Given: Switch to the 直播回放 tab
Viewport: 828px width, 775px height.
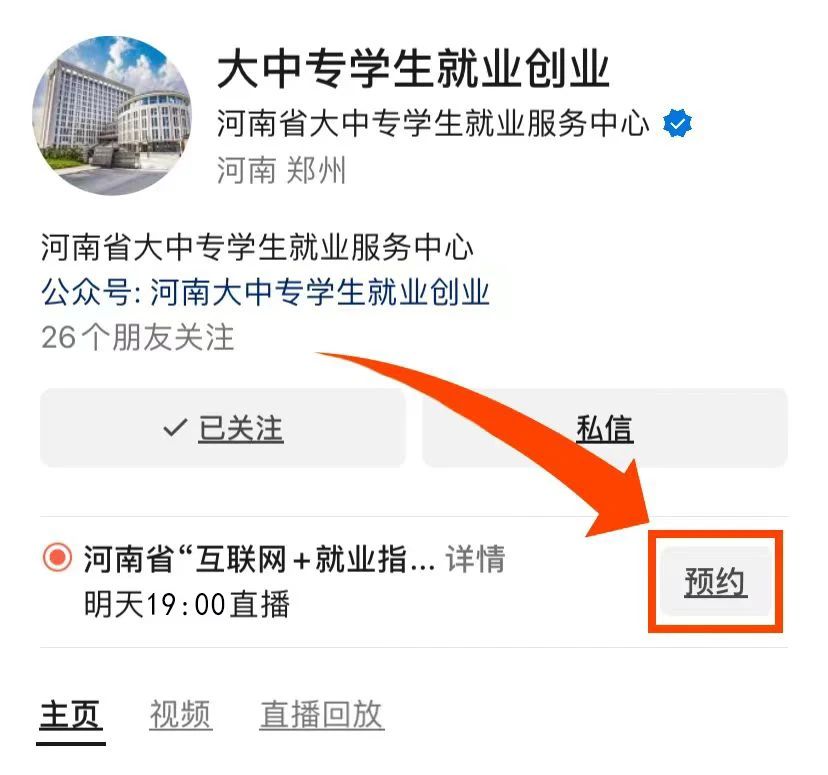Looking at the screenshot, I should click(321, 714).
